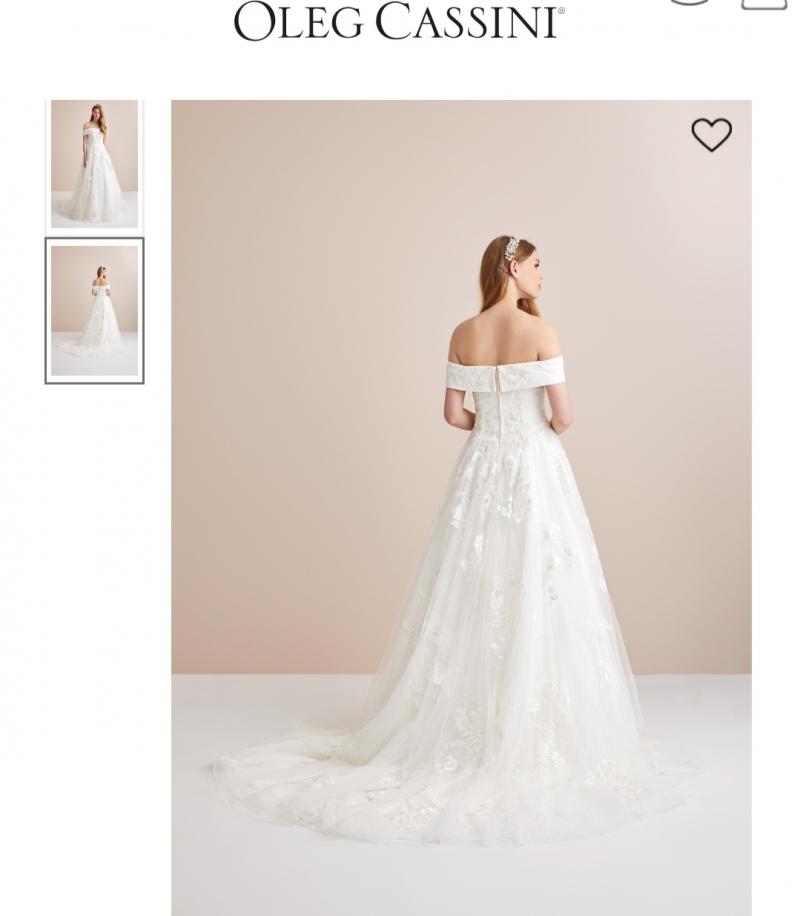Screen dimensions: 800x916
Task: Select the front view dress thumbnail
Action: 95,163
